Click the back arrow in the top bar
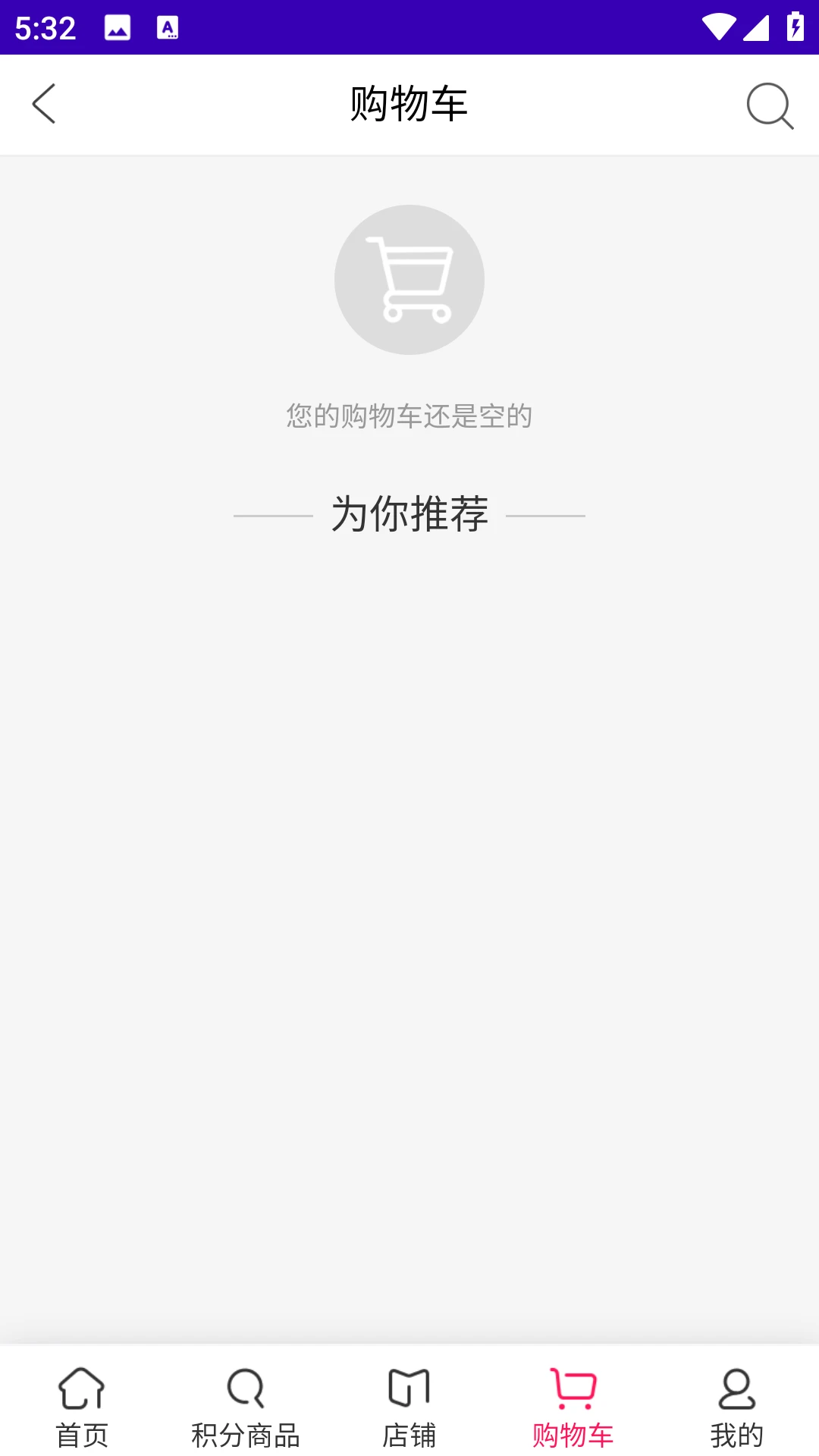Image resolution: width=819 pixels, height=1456 pixels. pos(44,105)
